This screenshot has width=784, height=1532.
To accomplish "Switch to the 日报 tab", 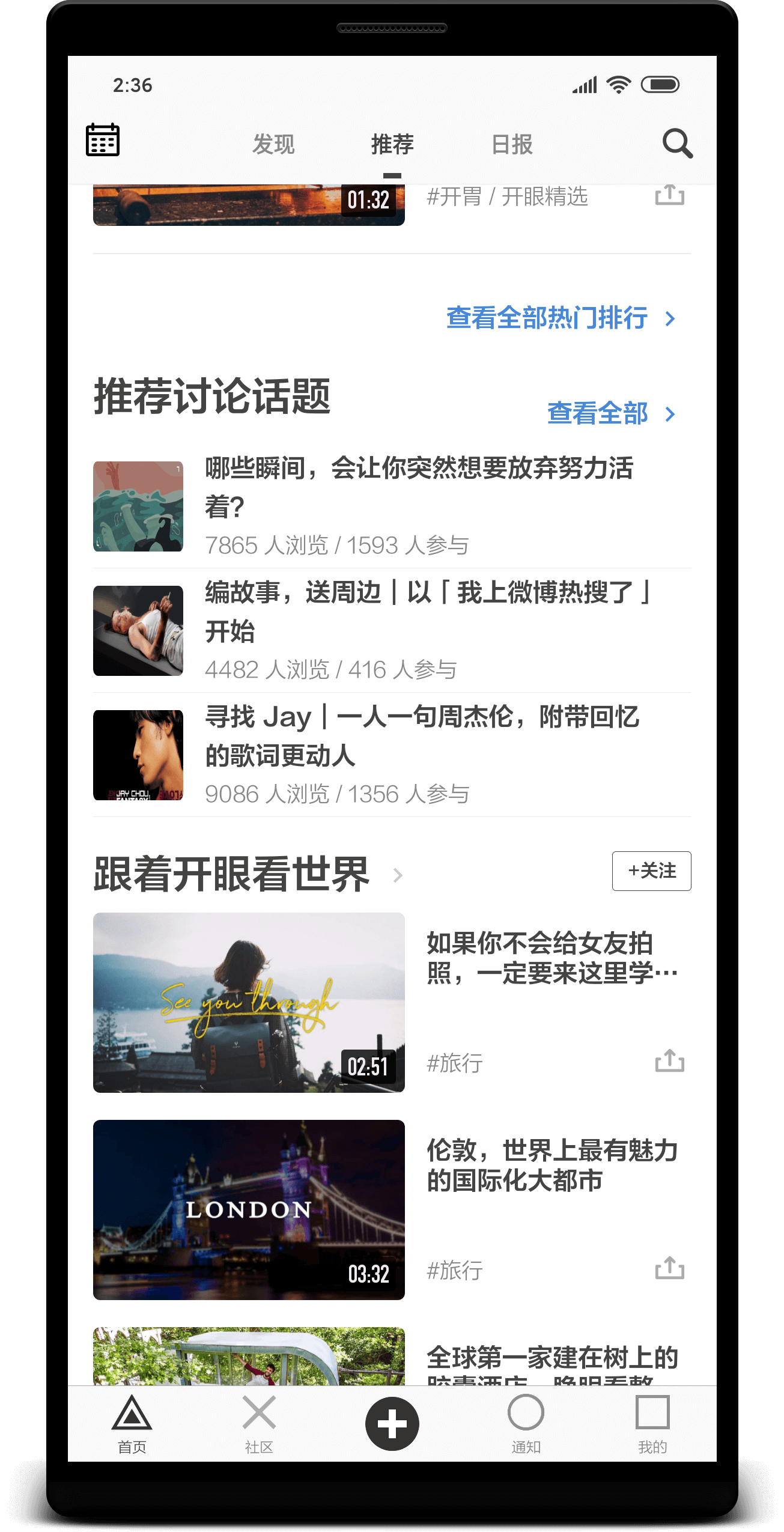I will (511, 144).
